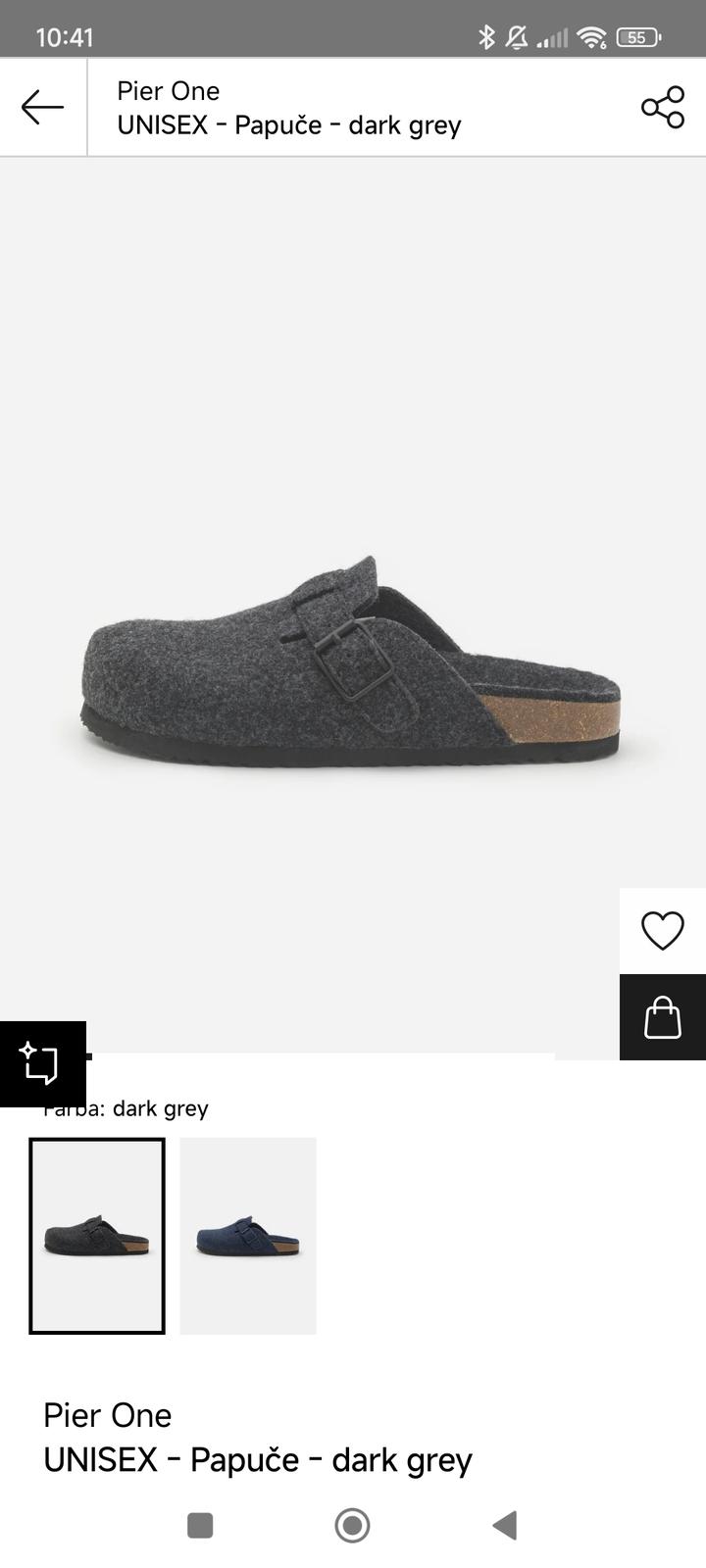Open the sparkle assistant button
The height and width of the screenshot is (1568, 706).
click(41, 1063)
